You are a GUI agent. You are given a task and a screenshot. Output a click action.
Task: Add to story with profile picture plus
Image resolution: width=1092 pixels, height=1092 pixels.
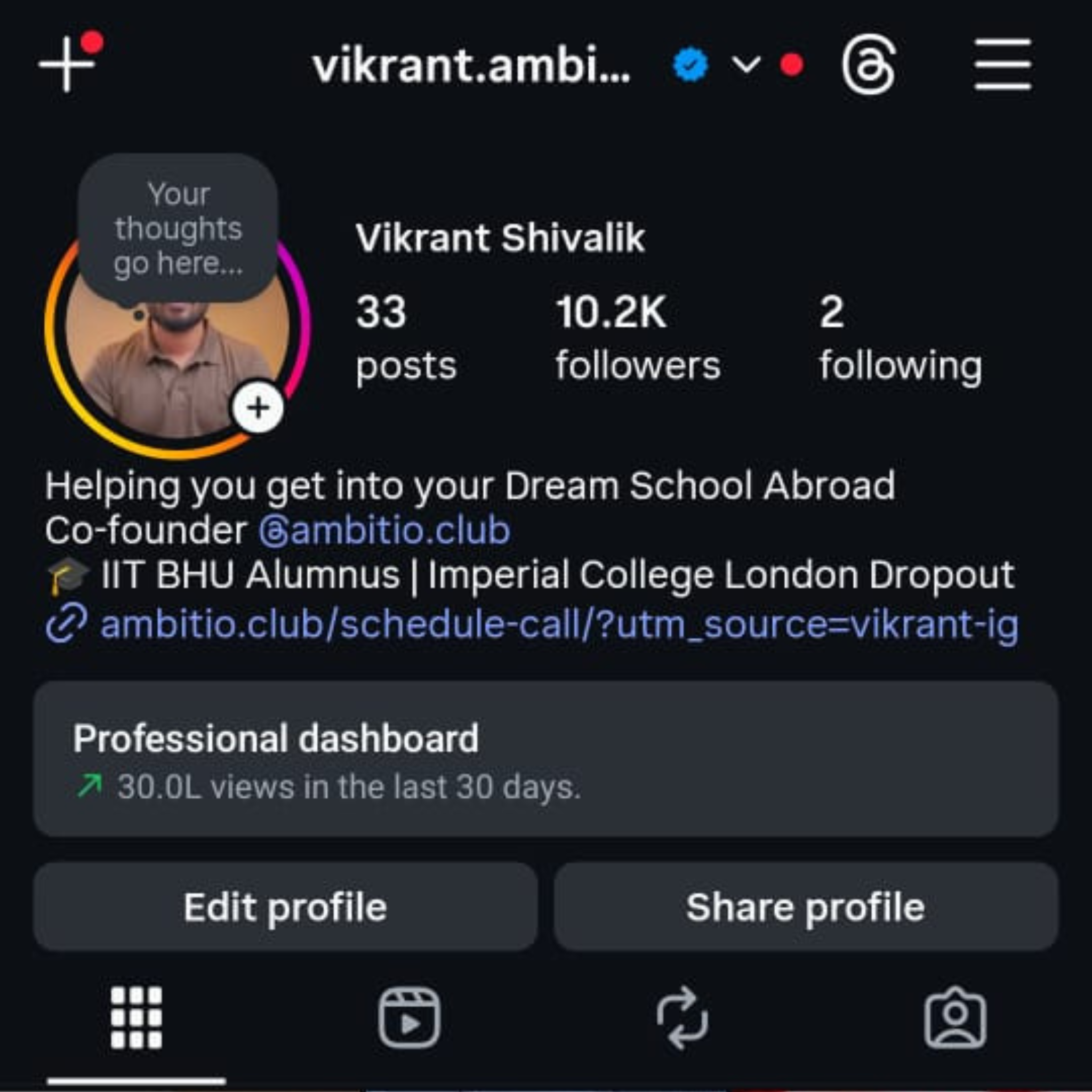pyautogui.click(x=258, y=408)
